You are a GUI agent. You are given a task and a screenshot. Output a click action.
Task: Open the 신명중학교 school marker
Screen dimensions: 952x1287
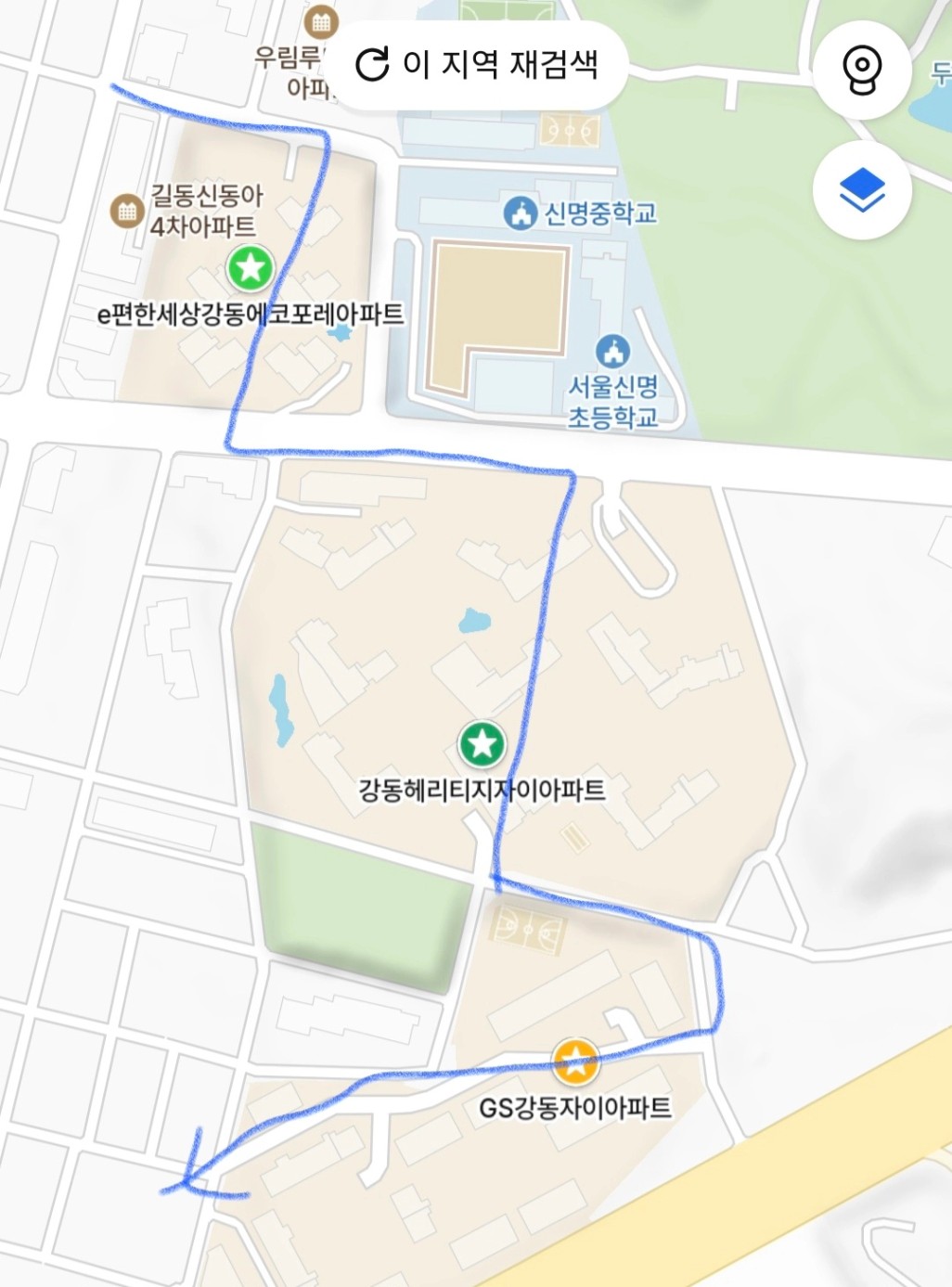click(521, 213)
